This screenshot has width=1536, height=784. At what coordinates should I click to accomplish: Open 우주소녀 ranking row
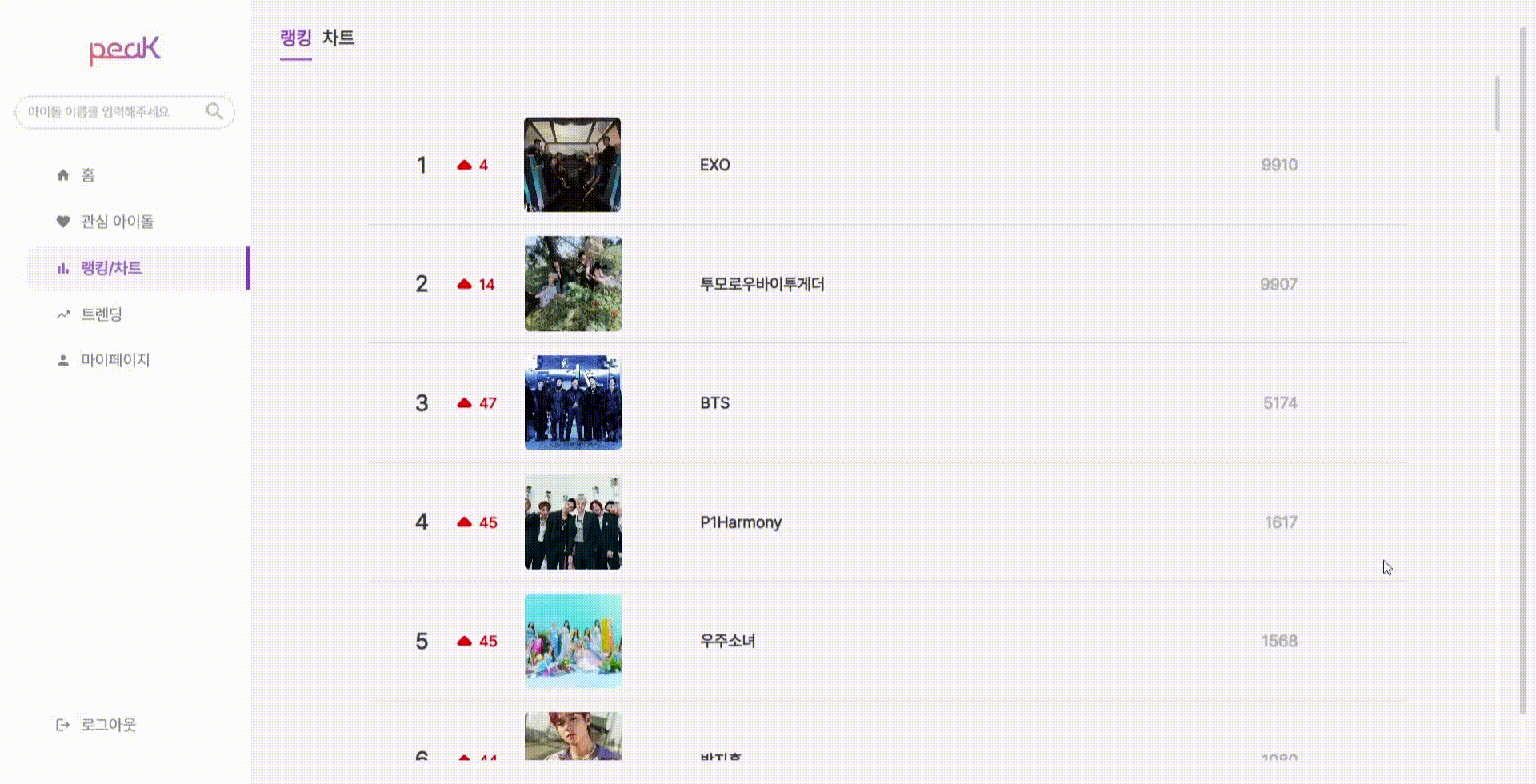(x=727, y=641)
